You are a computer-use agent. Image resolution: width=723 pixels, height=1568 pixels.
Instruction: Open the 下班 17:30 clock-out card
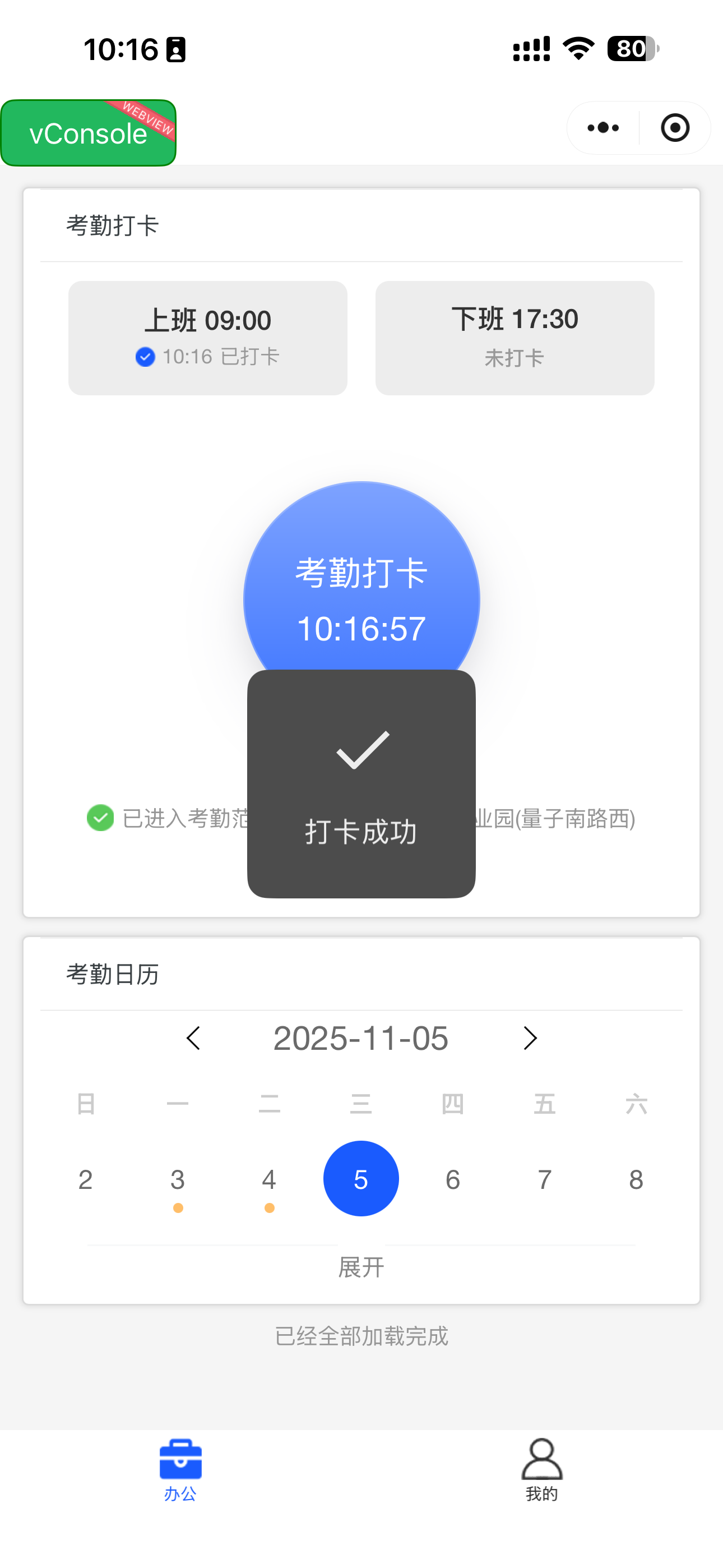pos(515,338)
